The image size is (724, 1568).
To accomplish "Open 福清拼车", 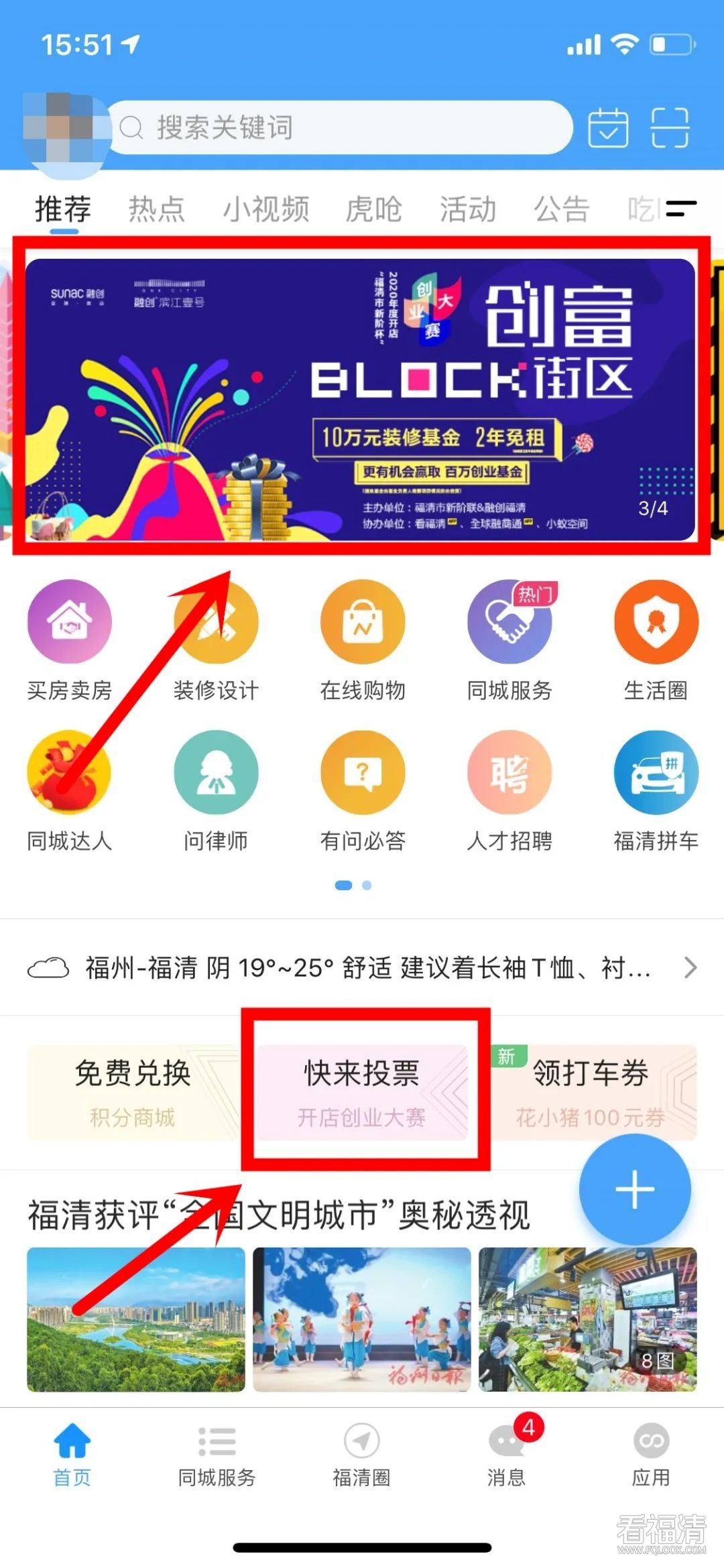I will [656, 791].
